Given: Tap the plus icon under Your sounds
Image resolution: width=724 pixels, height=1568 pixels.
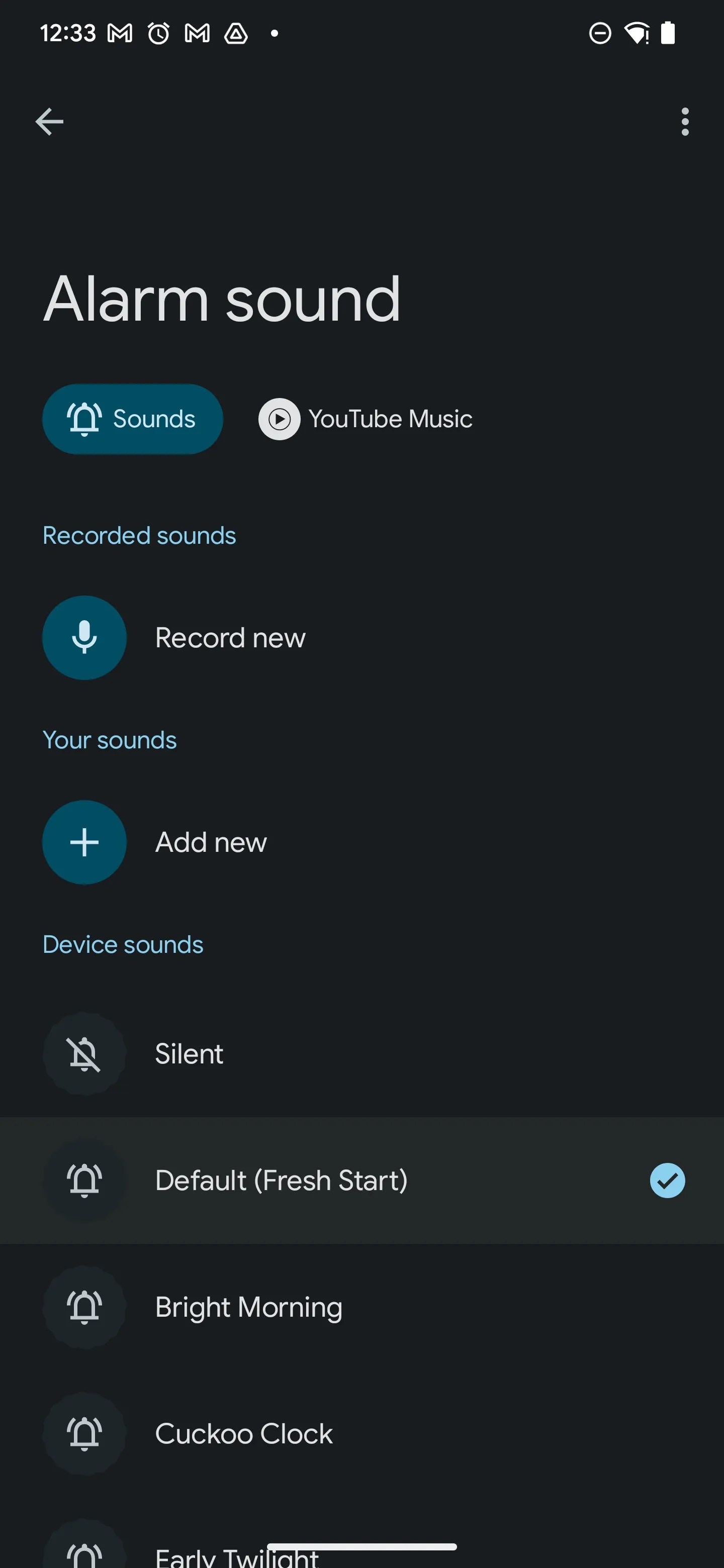Looking at the screenshot, I should click(x=84, y=842).
